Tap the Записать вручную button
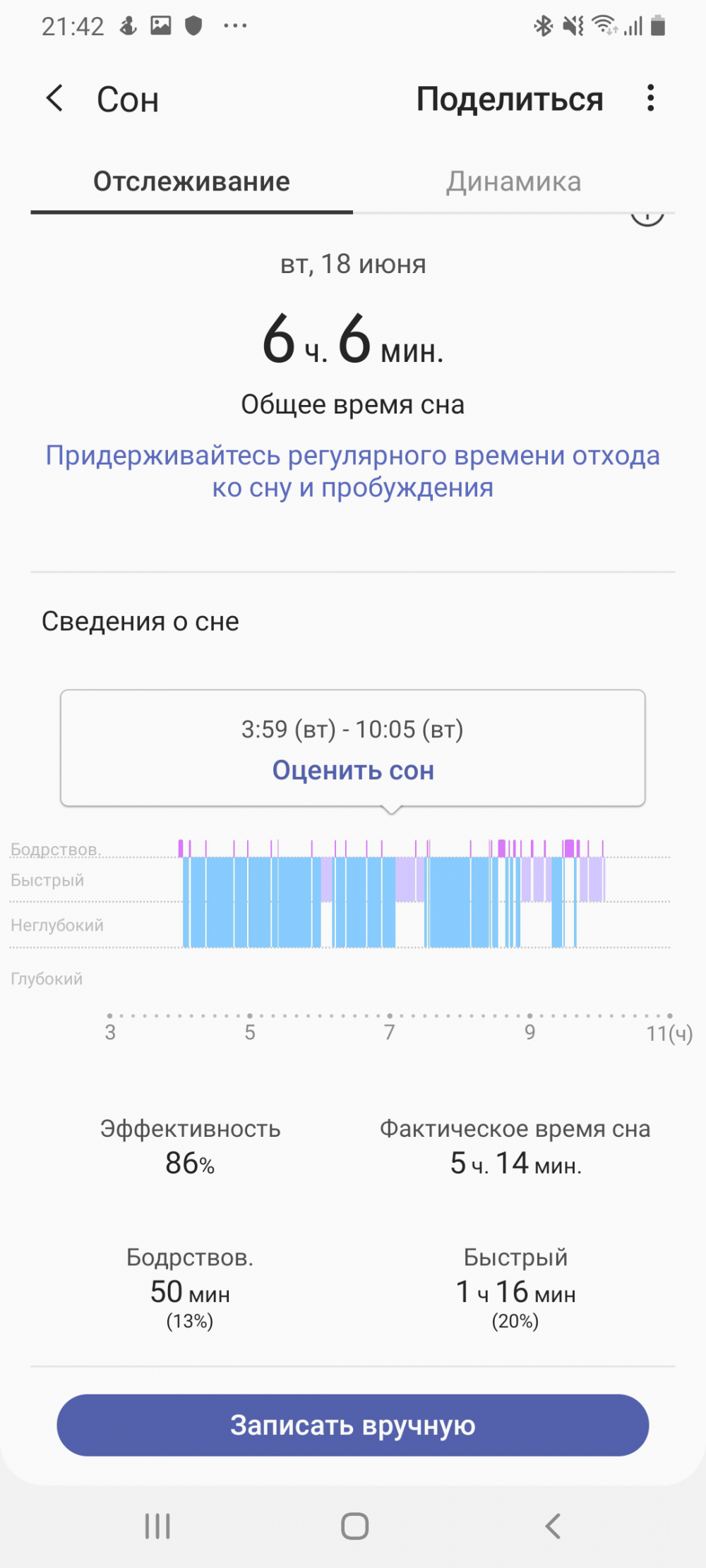 (x=353, y=1425)
